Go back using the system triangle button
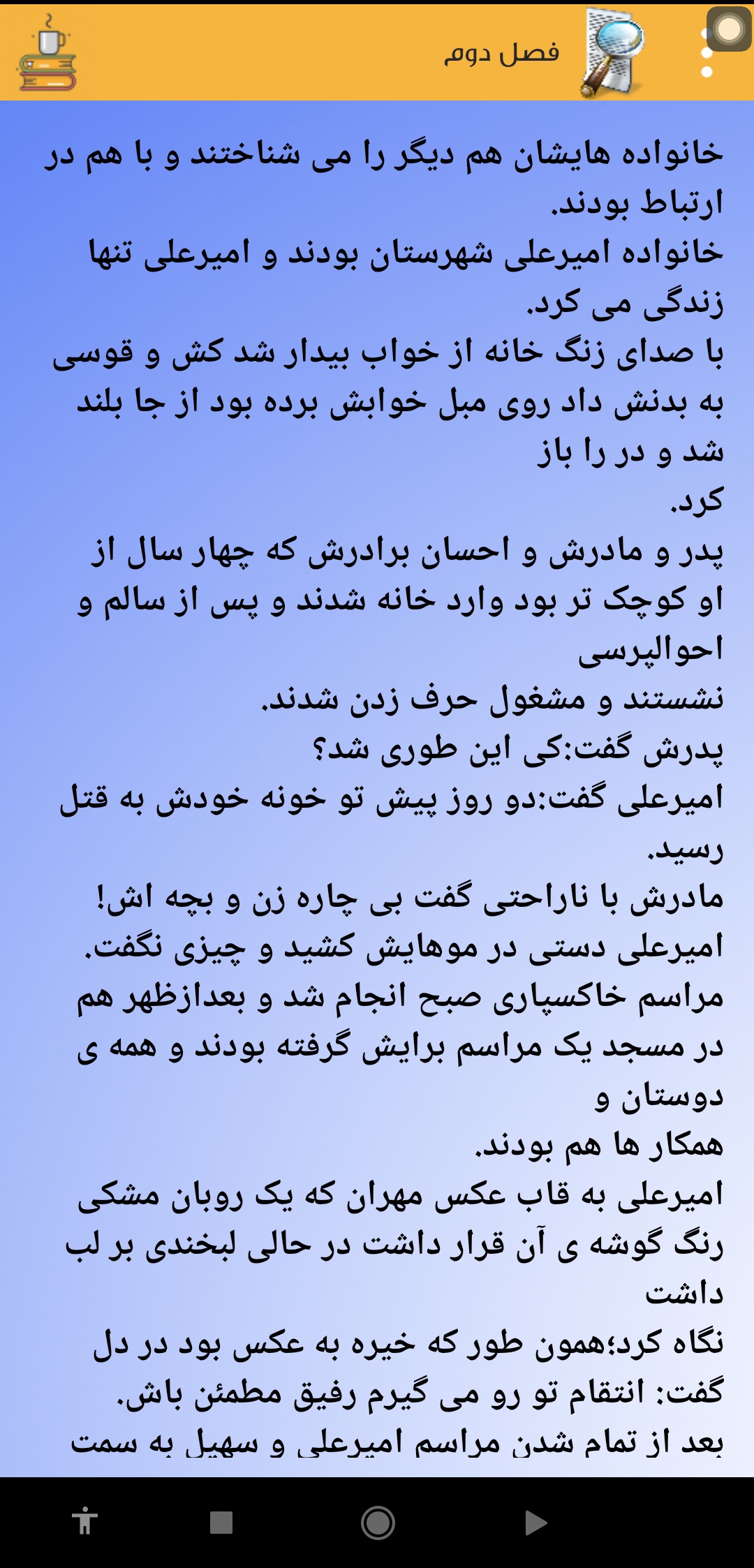 tap(535, 1522)
